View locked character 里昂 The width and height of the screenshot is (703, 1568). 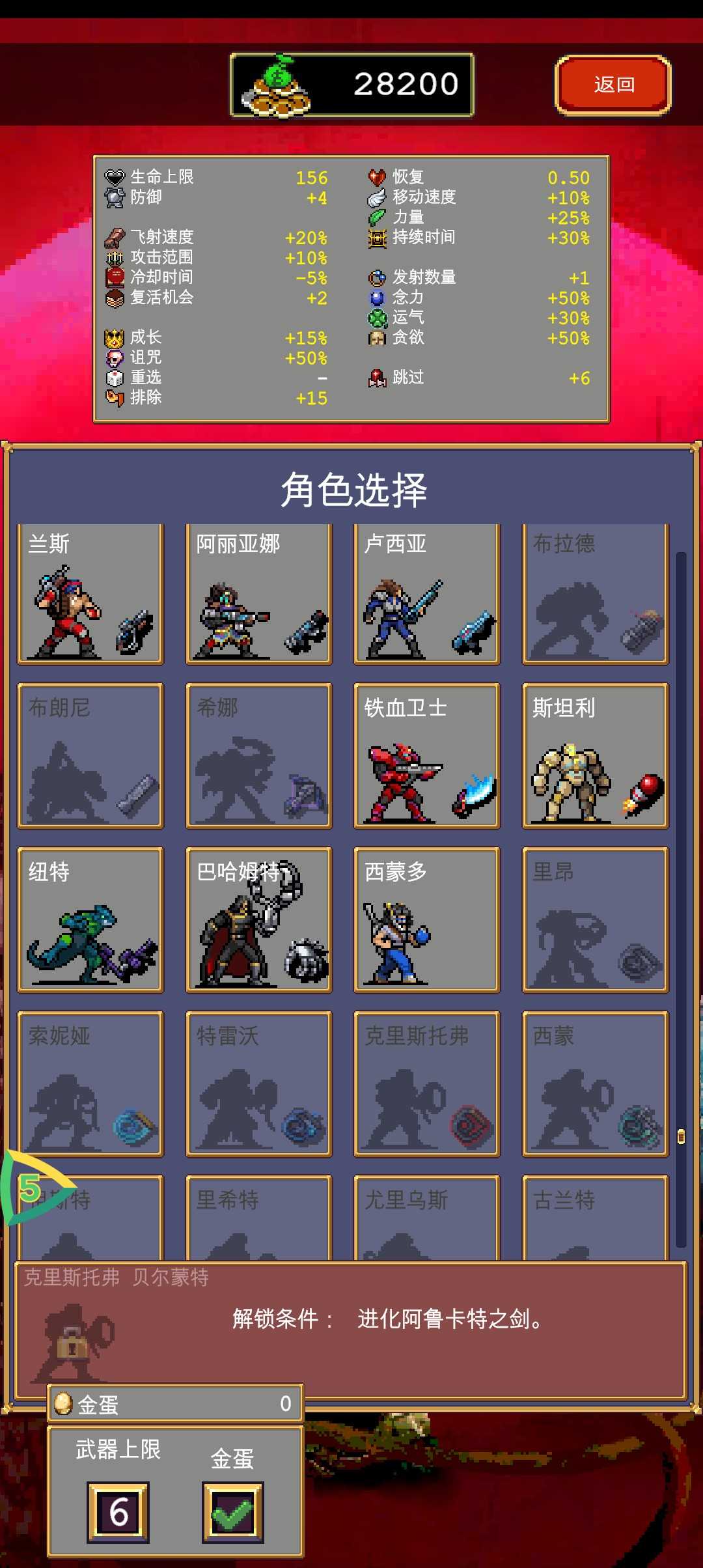(x=595, y=919)
